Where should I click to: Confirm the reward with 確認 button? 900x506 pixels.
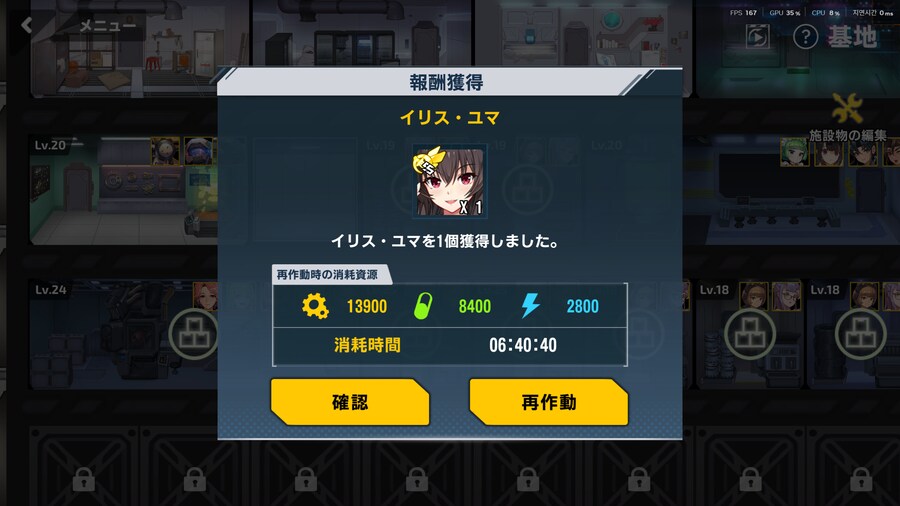tap(349, 402)
